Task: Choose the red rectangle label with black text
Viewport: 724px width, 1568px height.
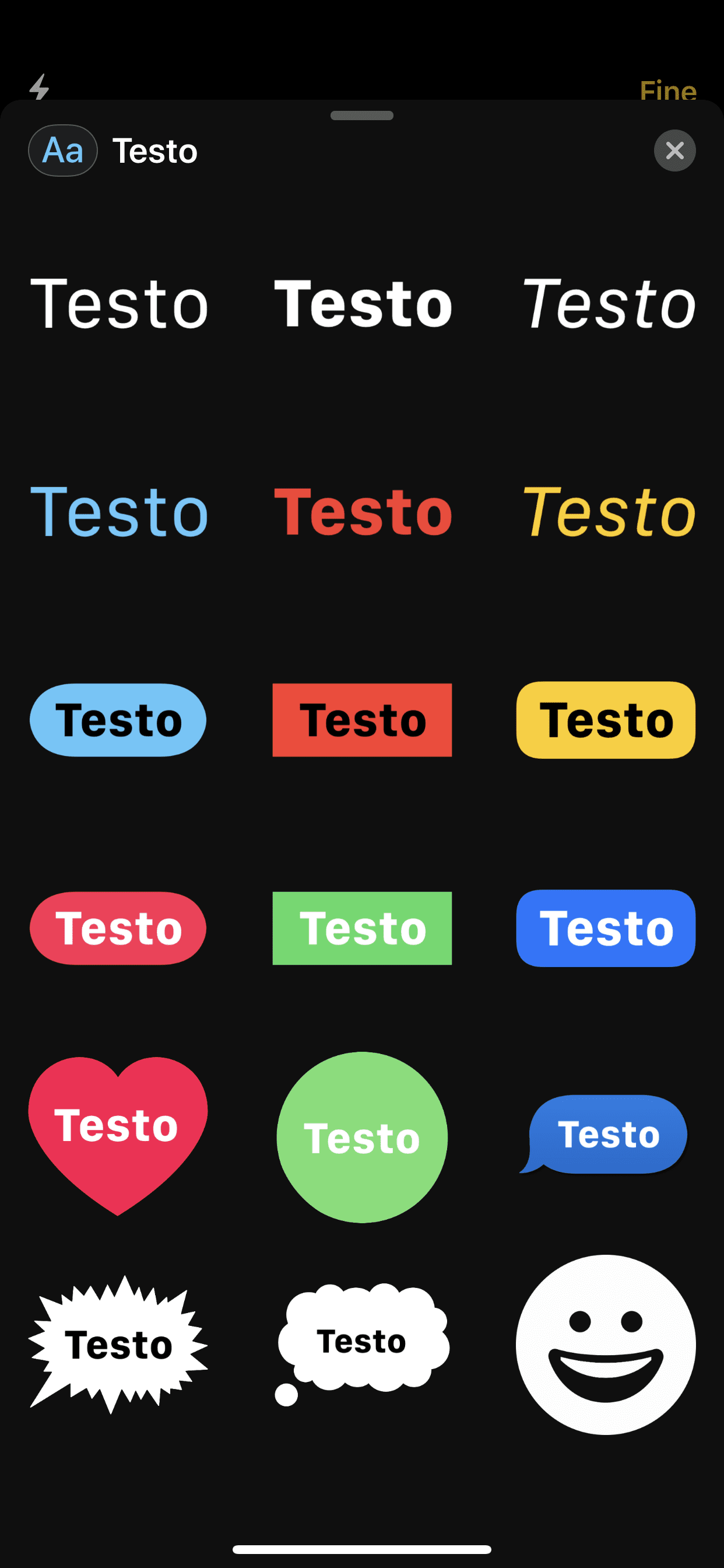Action: coord(362,720)
